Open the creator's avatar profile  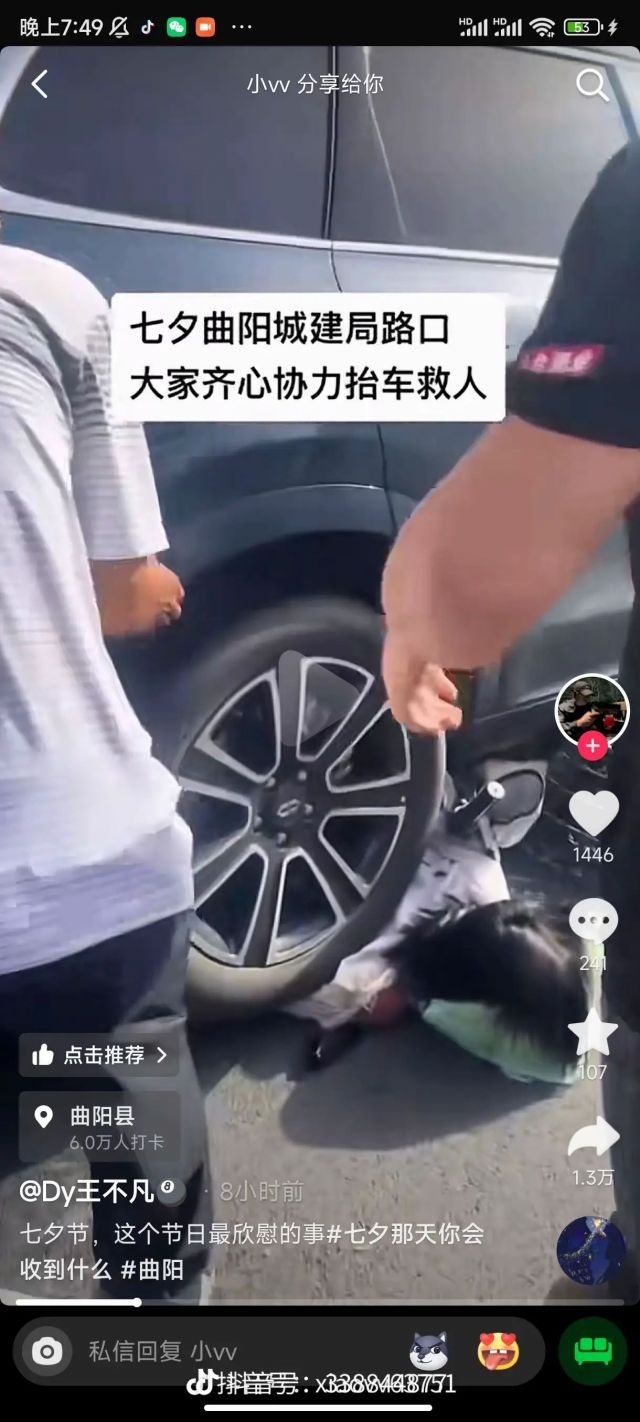point(592,708)
